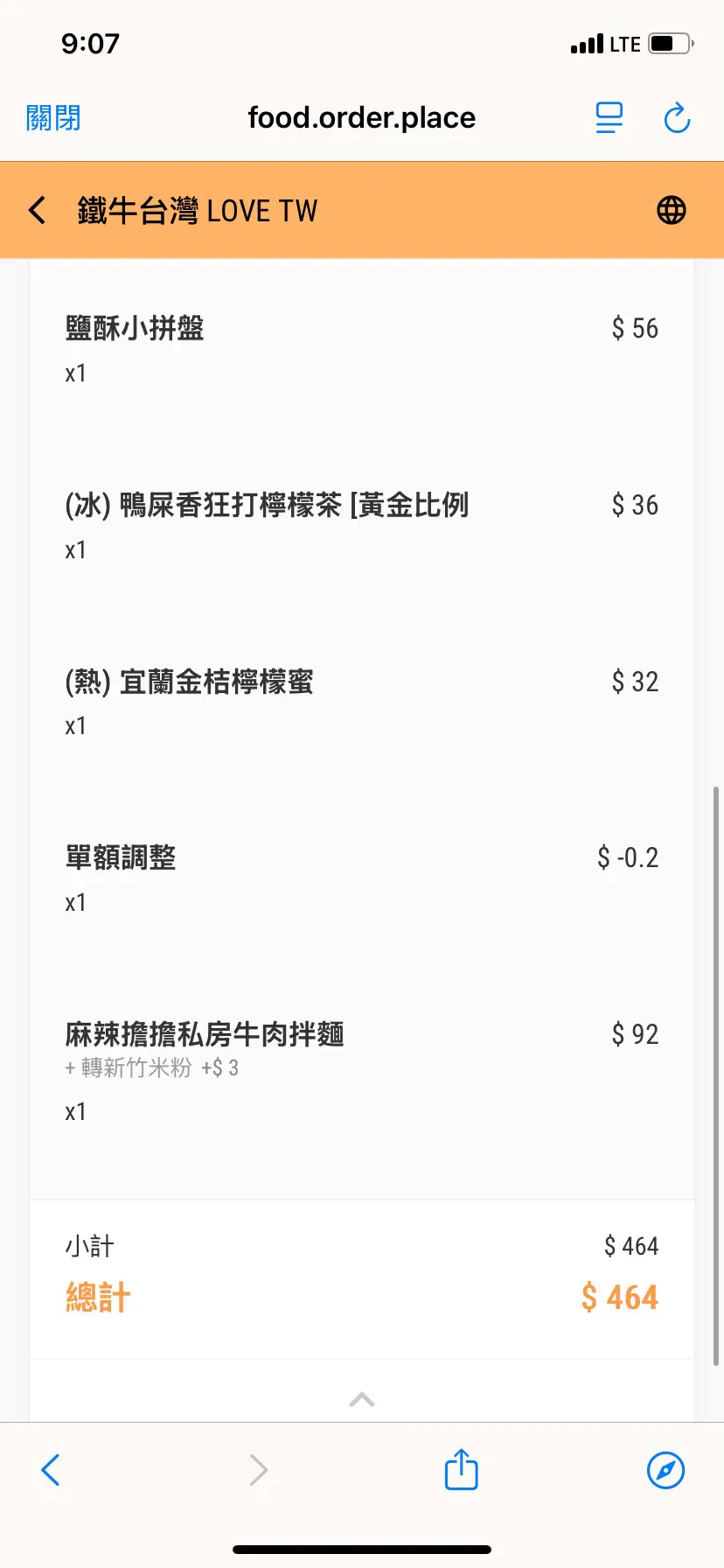The height and width of the screenshot is (1568, 724).
Task: Expand the bottom panel with the up chevron
Action: [x=362, y=1399]
